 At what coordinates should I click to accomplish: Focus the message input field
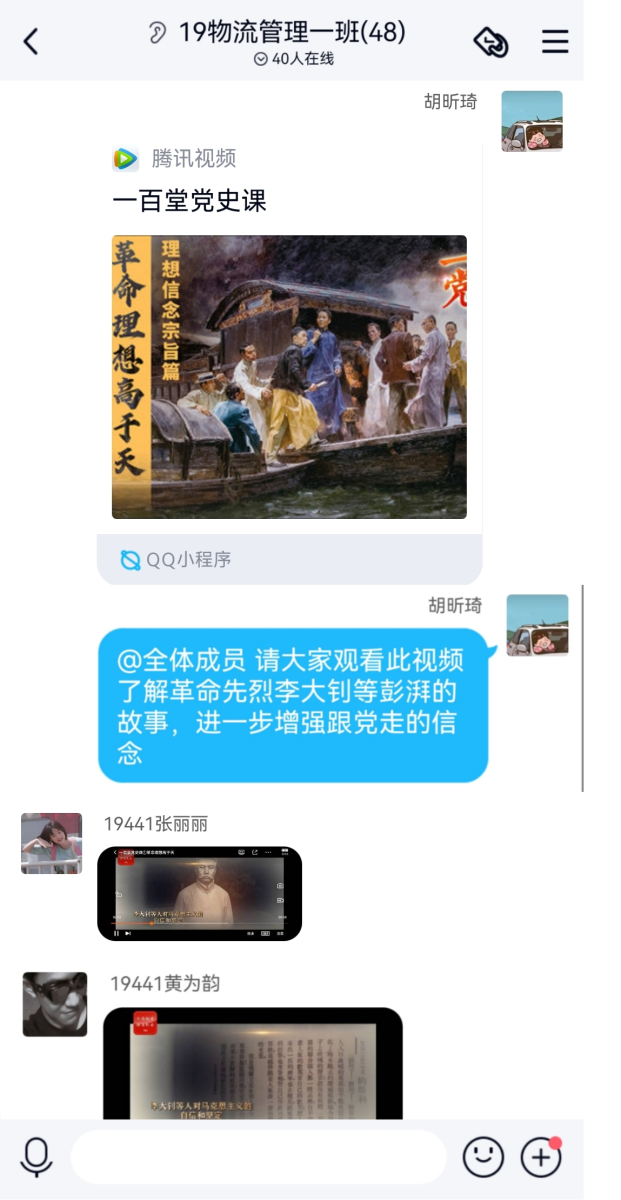click(258, 1157)
